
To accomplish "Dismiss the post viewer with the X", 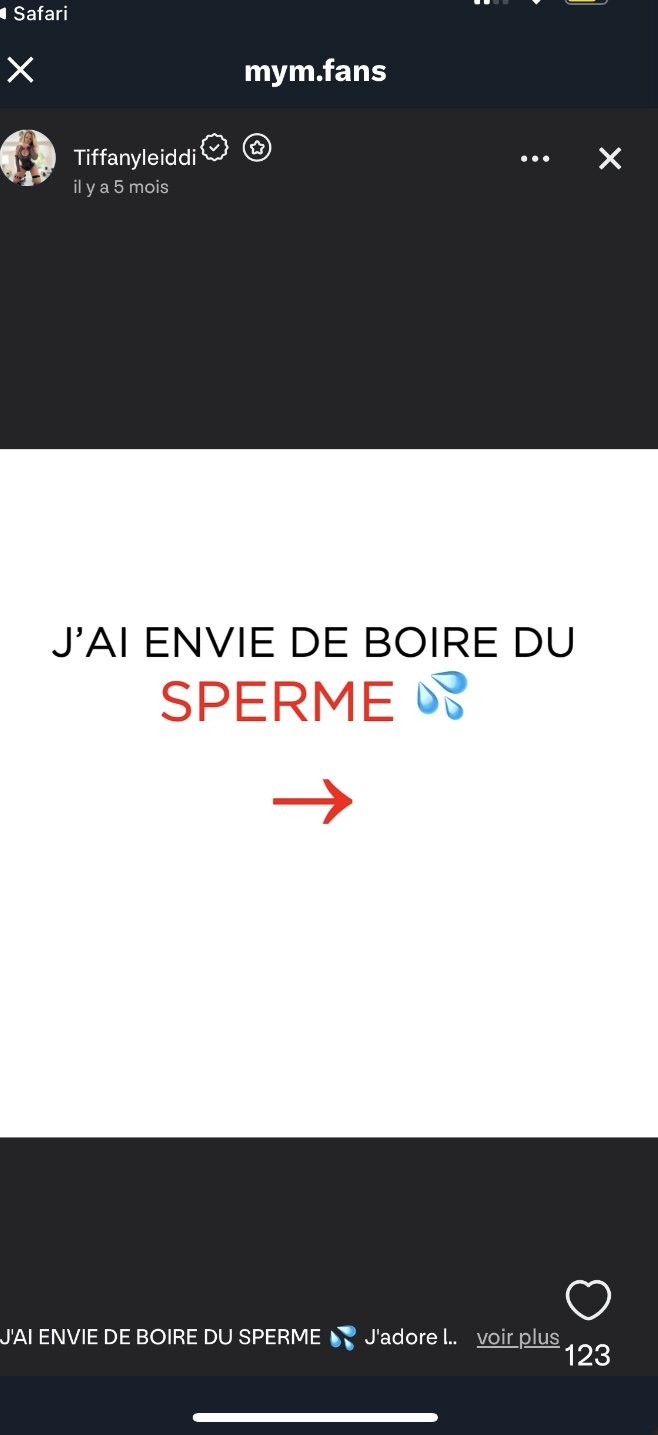I will pos(610,159).
